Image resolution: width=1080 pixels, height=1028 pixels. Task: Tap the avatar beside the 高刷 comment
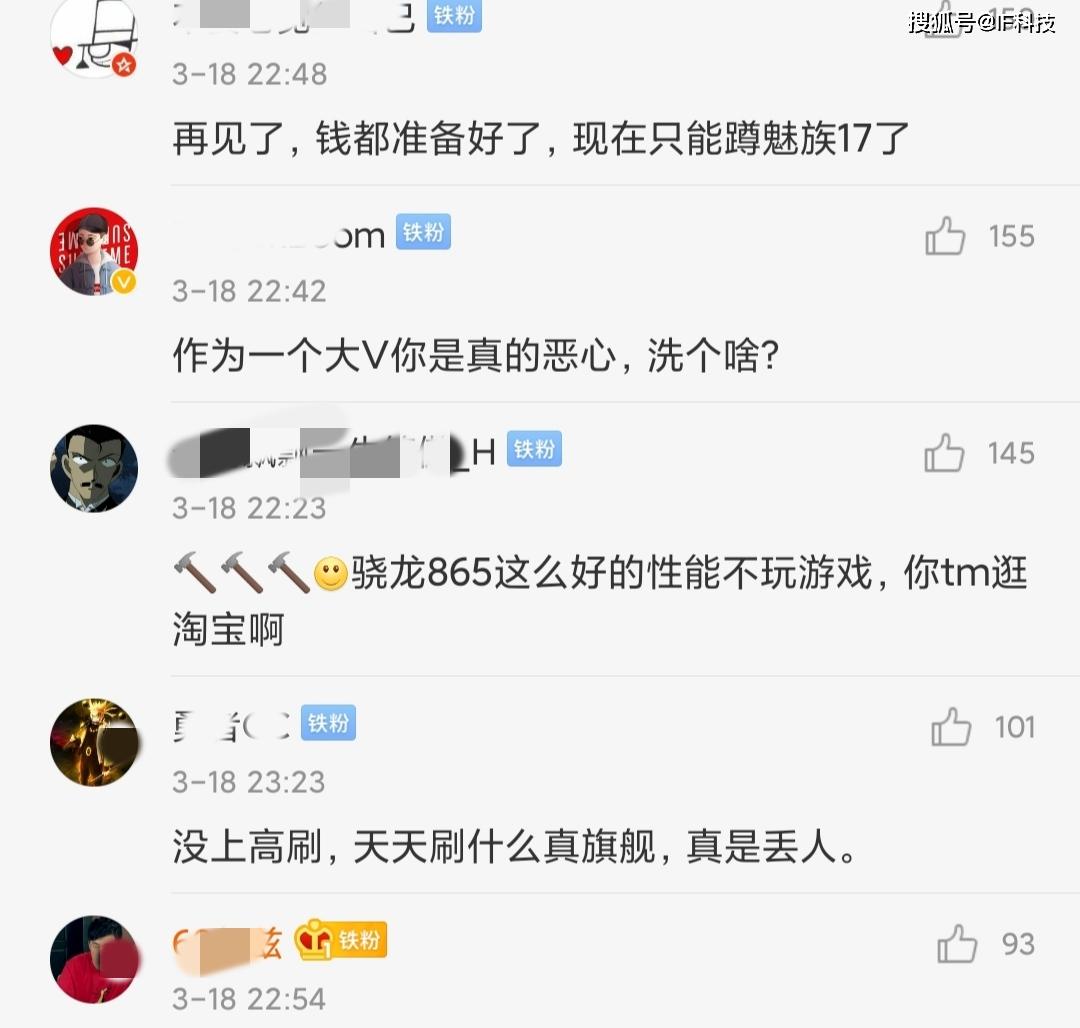pos(94,742)
